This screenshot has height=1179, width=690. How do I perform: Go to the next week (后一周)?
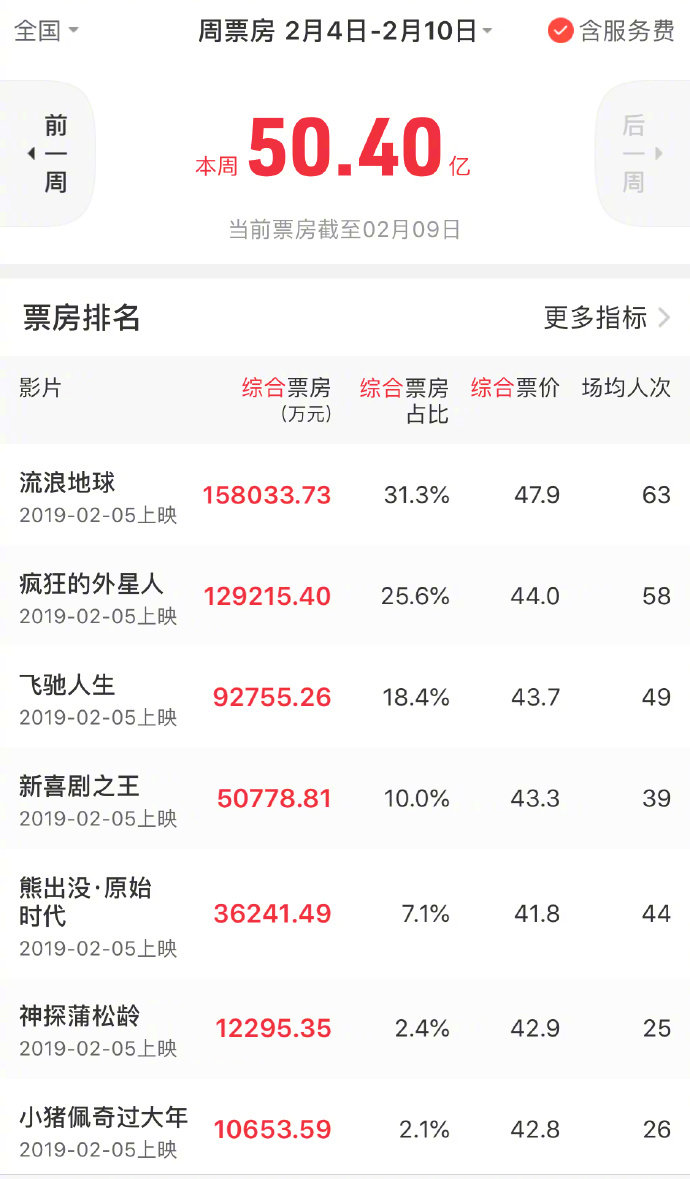[x=638, y=154]
